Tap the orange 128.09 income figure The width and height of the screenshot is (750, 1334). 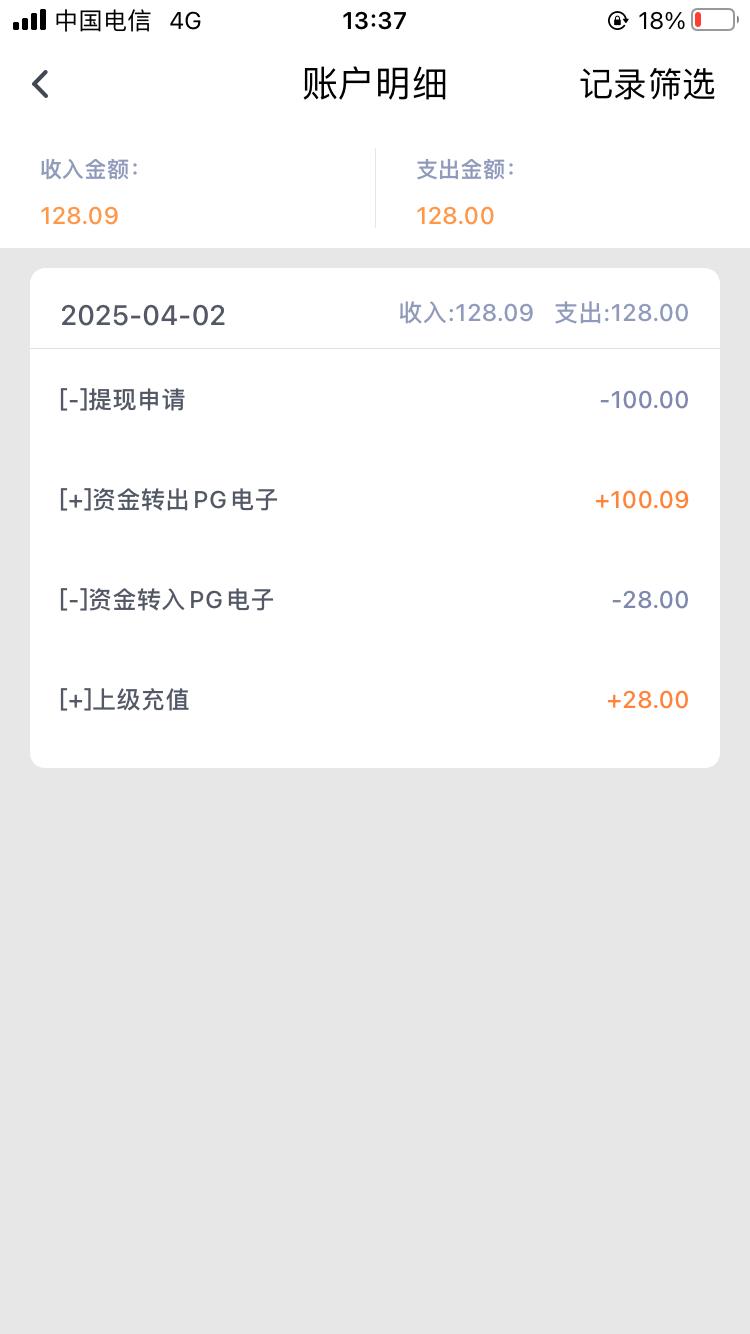click(79, 215)
